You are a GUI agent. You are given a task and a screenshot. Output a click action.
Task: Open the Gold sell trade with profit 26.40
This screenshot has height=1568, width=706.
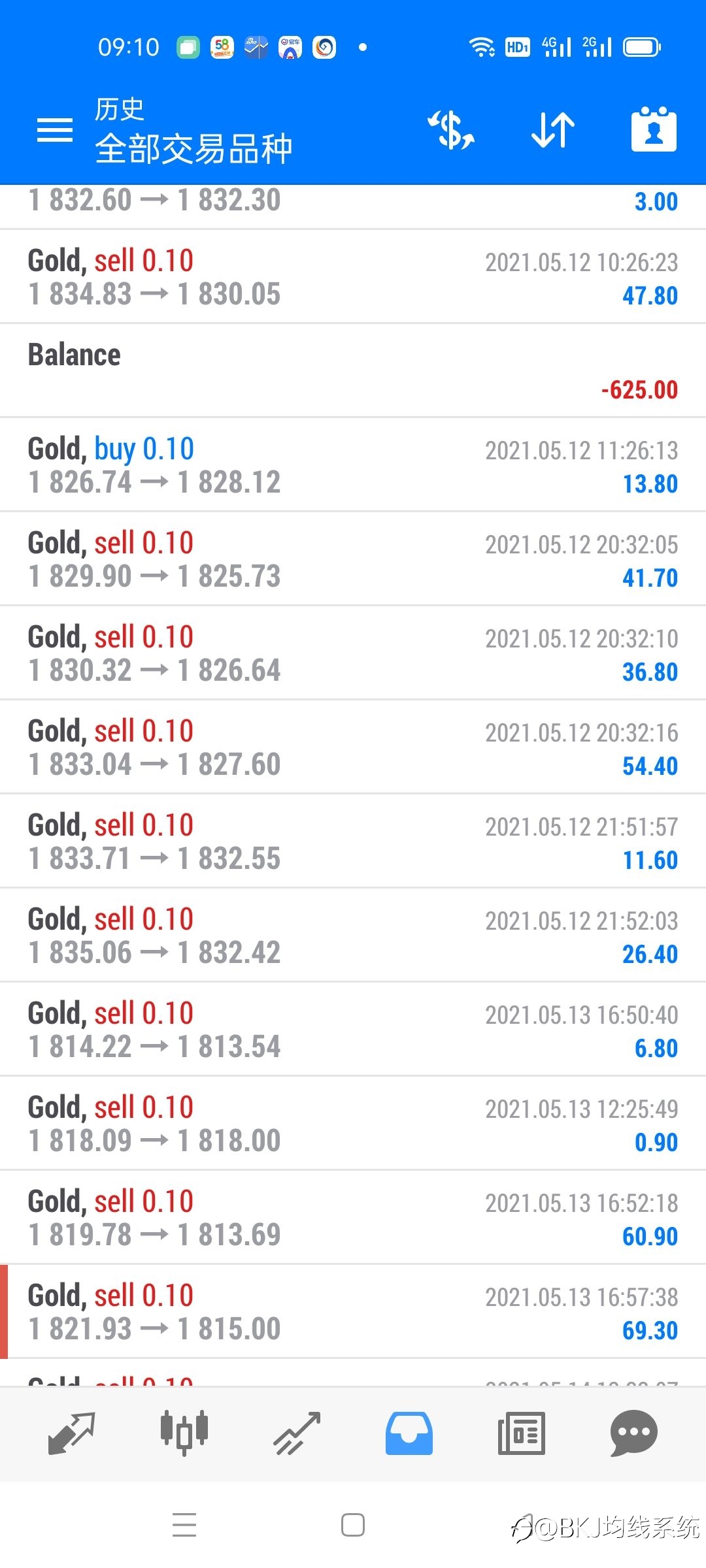353,935
